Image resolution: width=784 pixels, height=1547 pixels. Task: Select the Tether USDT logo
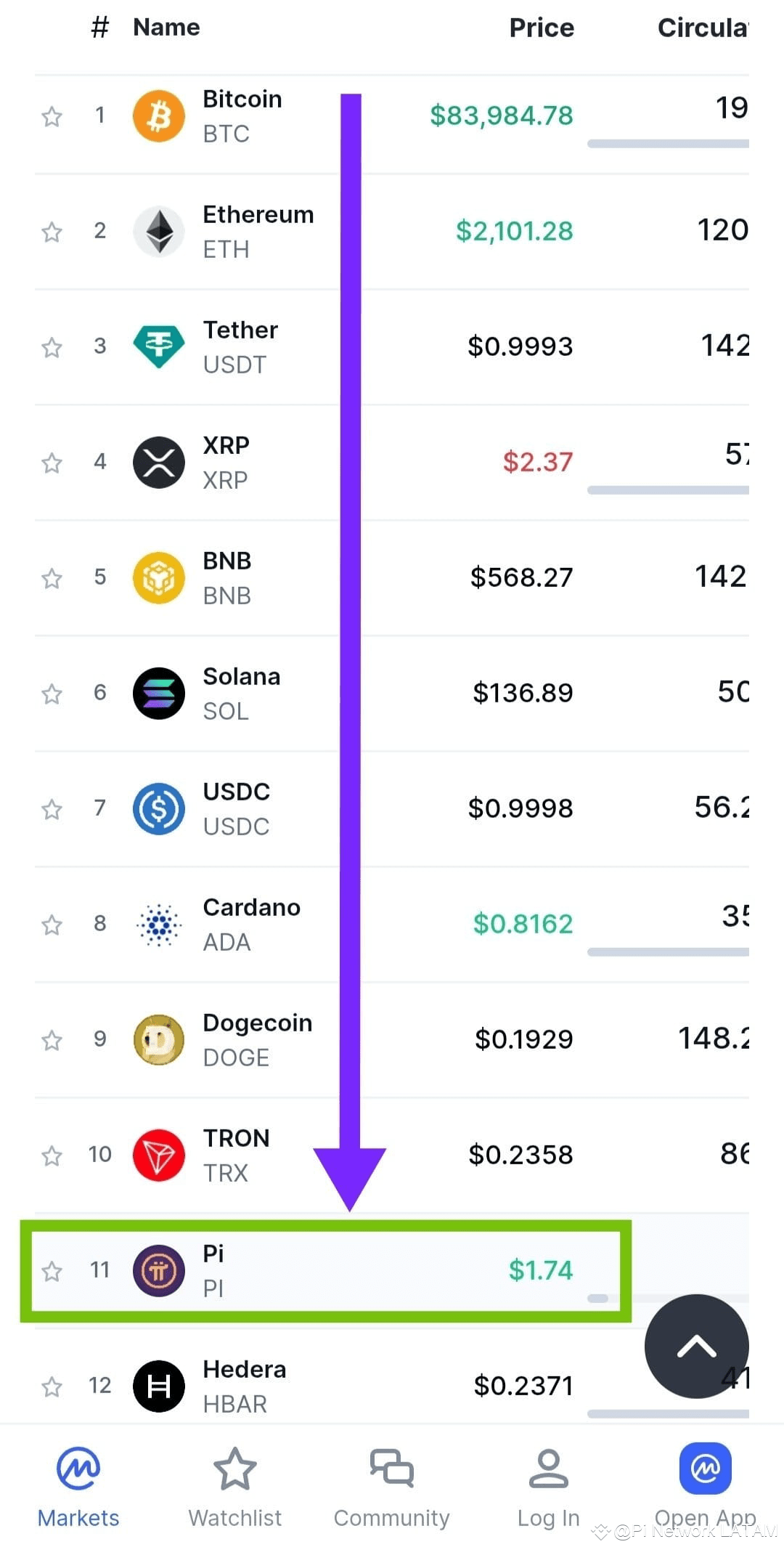[x=159, y=346]
